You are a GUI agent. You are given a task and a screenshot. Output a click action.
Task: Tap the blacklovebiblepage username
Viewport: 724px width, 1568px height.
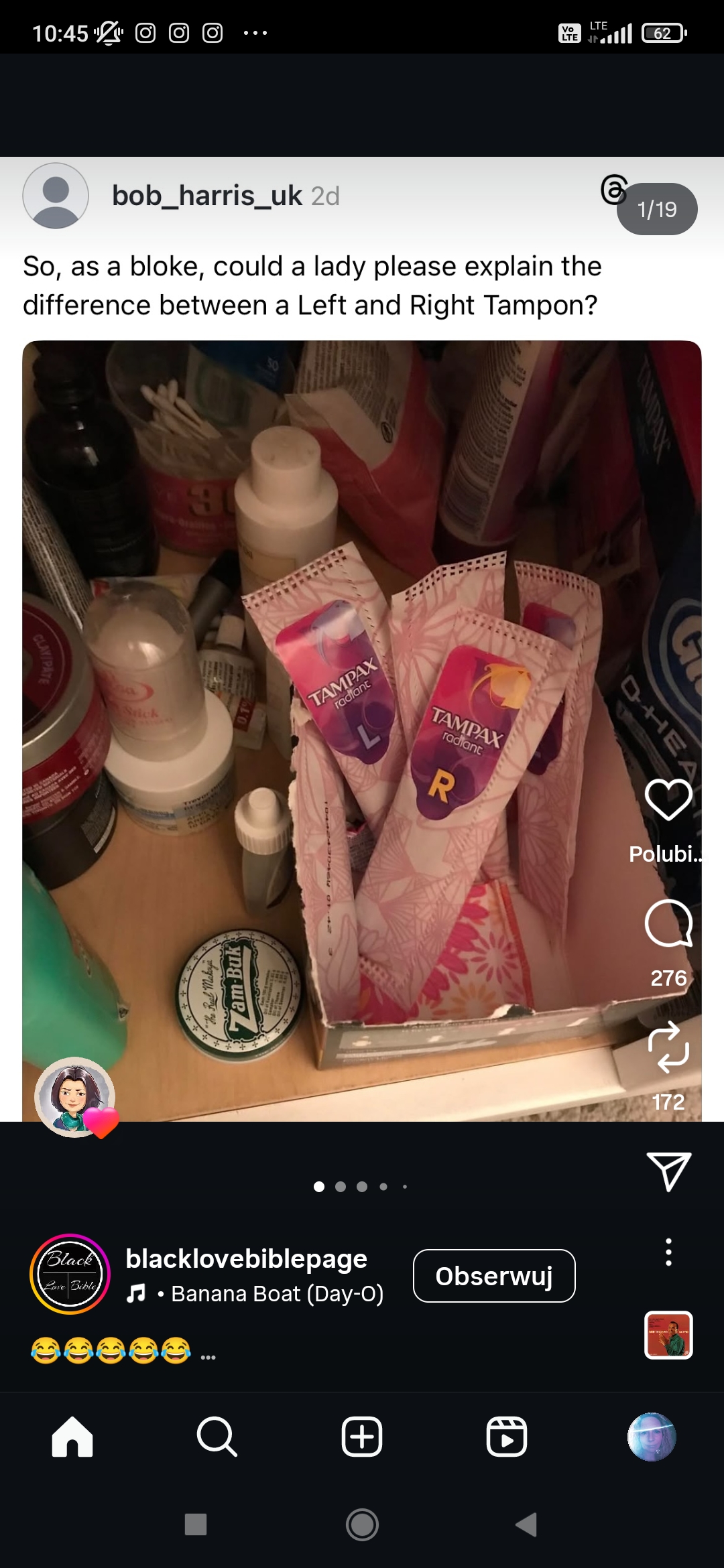(246, 1258)
